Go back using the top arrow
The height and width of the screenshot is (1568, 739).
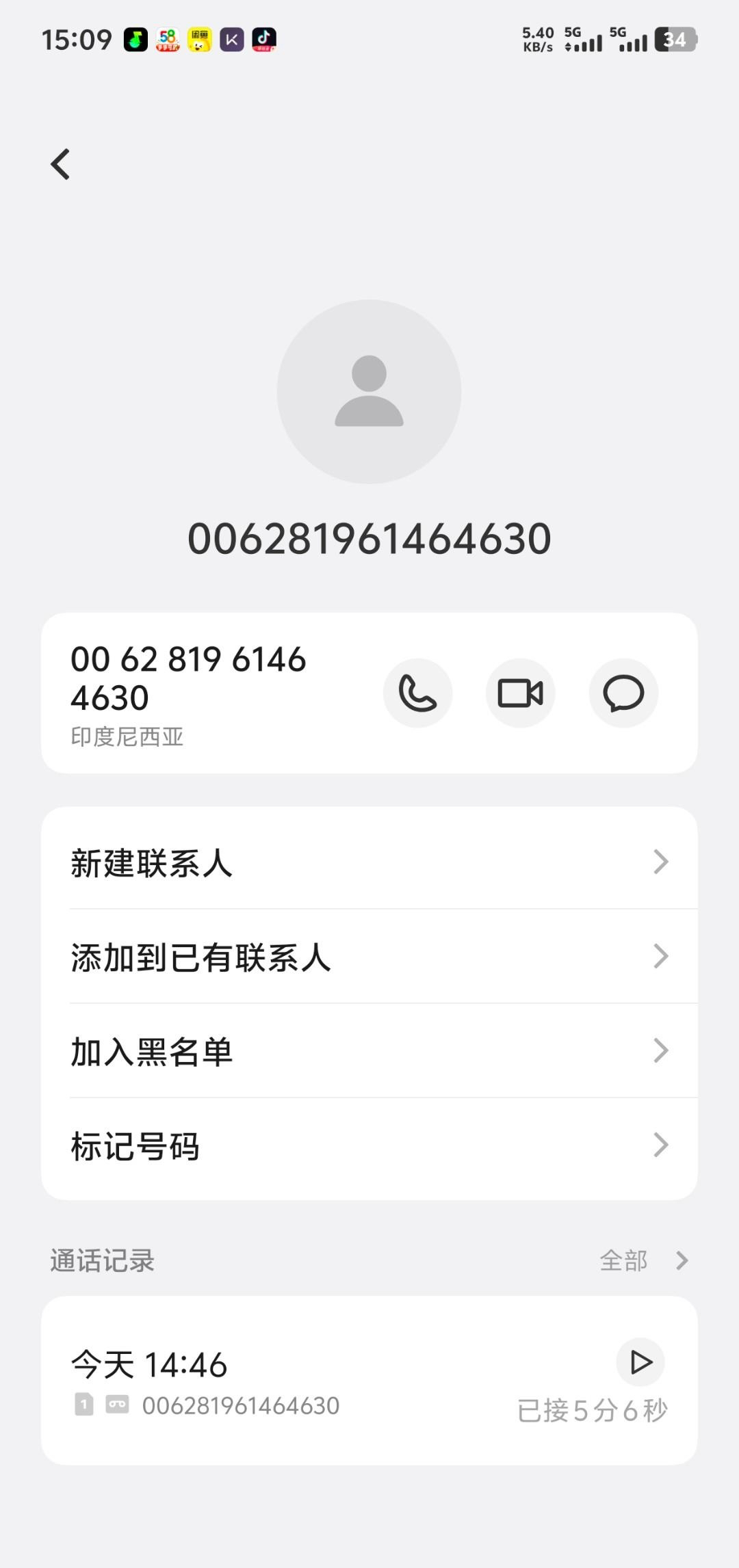click(x=61, y=164)
